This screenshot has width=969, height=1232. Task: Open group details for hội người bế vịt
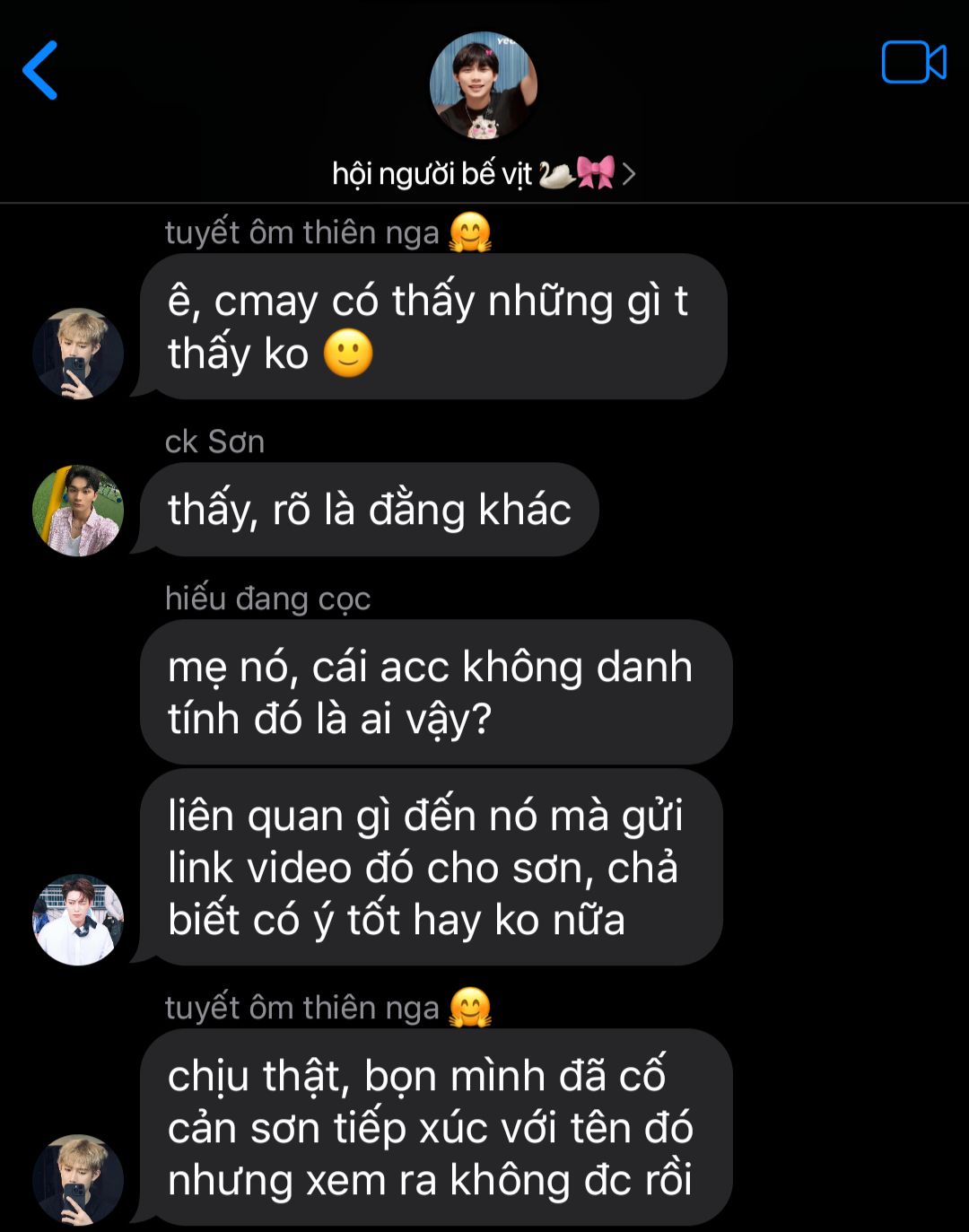tap(484, 173)
